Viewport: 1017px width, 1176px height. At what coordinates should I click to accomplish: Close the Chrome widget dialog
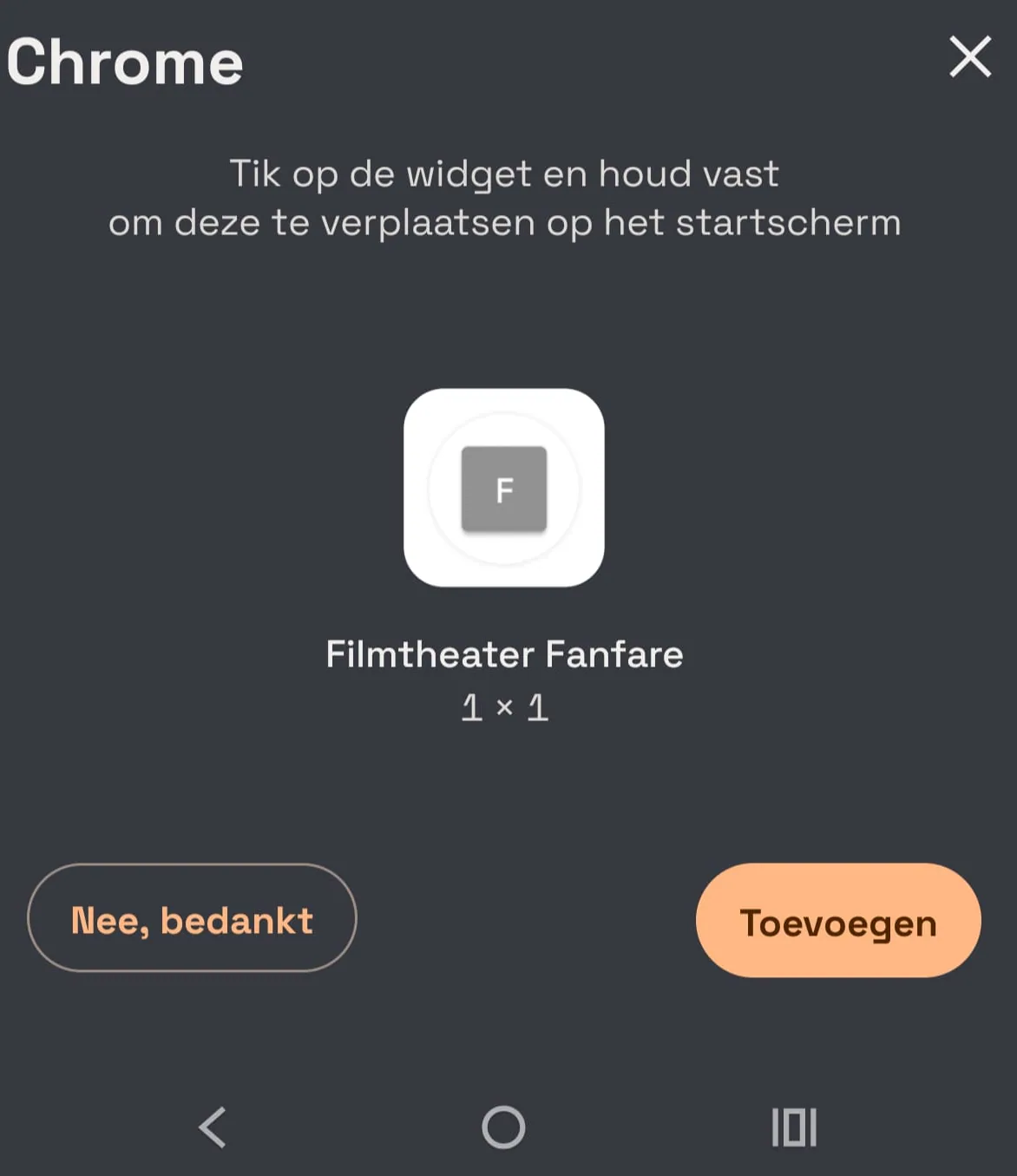click(x=969, y=57)
